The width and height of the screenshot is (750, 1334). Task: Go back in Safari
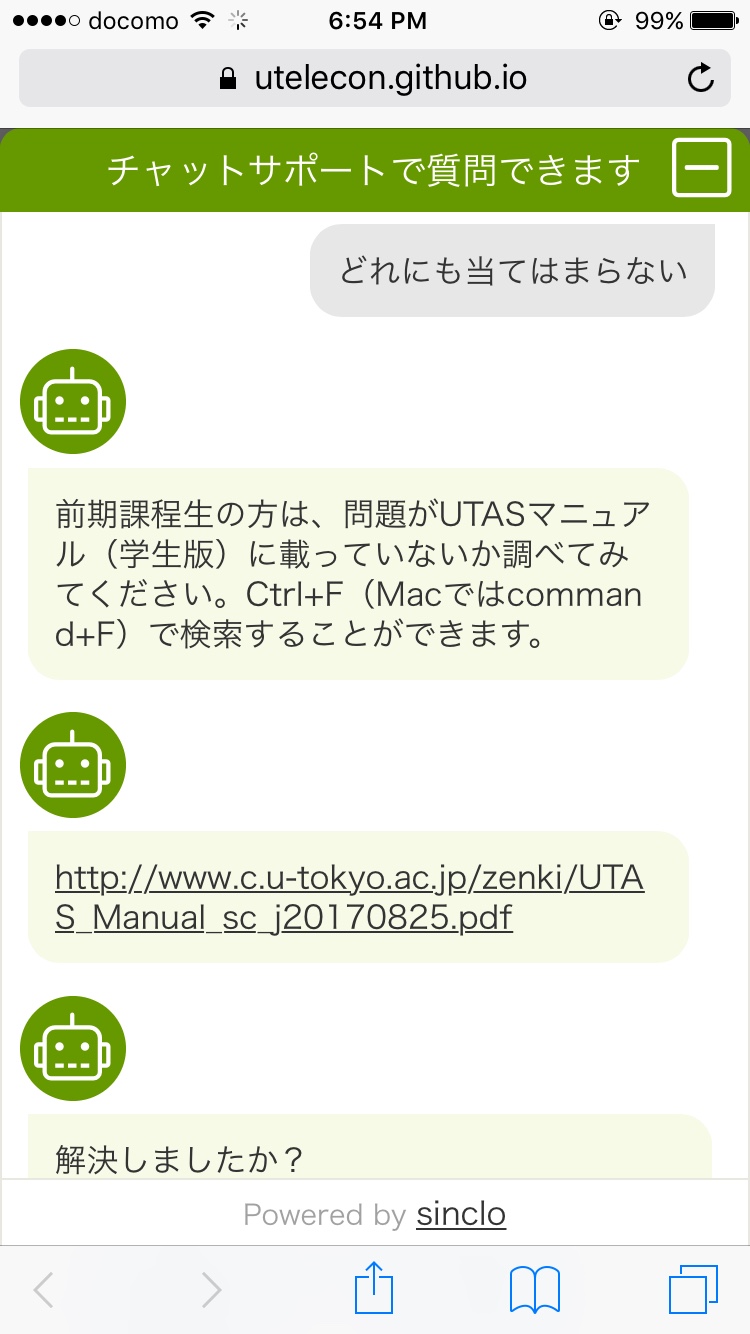[43, 1290]
